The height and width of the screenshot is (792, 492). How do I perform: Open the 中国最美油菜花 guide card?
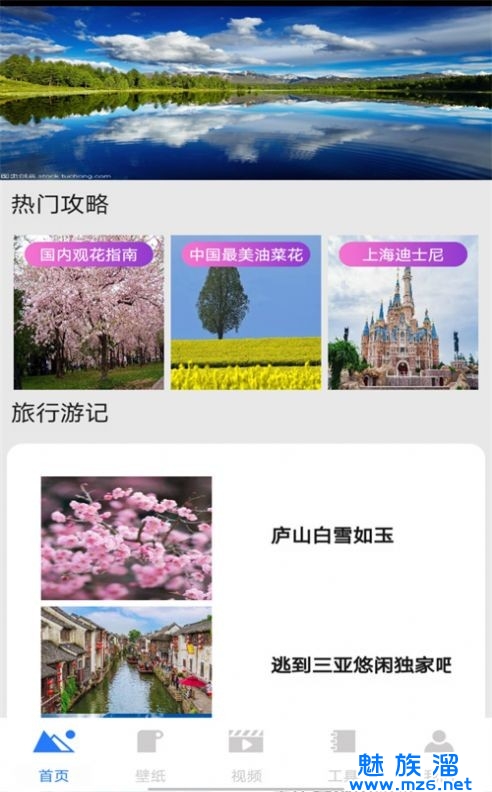click(x=246, y=312)
